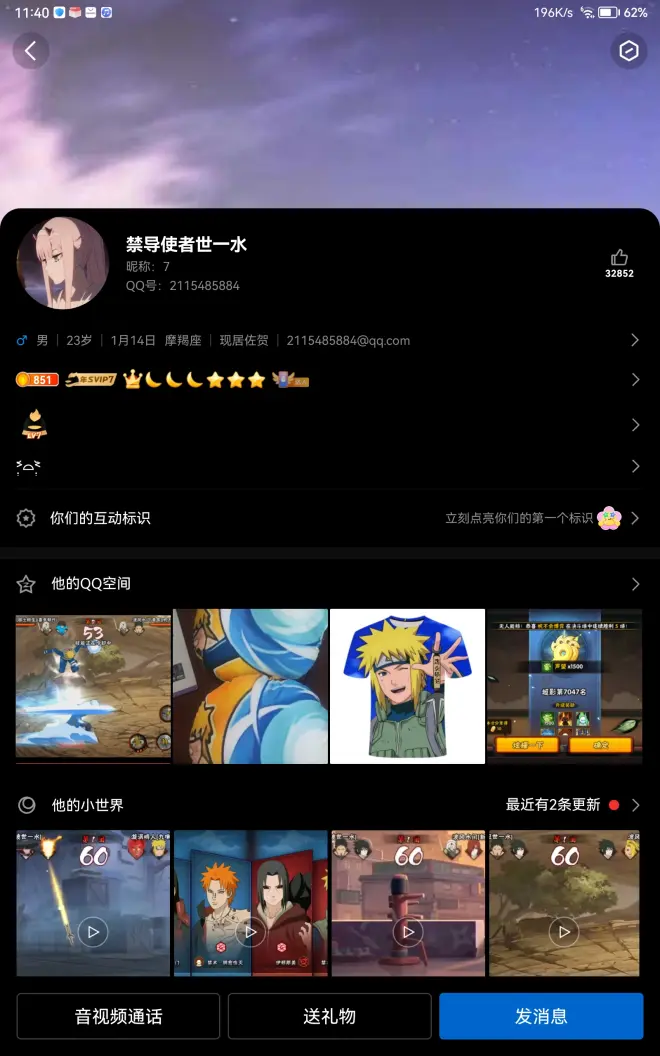Image resolution: width=660 pixels, height=1056 pixels.
Task: Open 他的QQ空间
Action: [330, 584]
